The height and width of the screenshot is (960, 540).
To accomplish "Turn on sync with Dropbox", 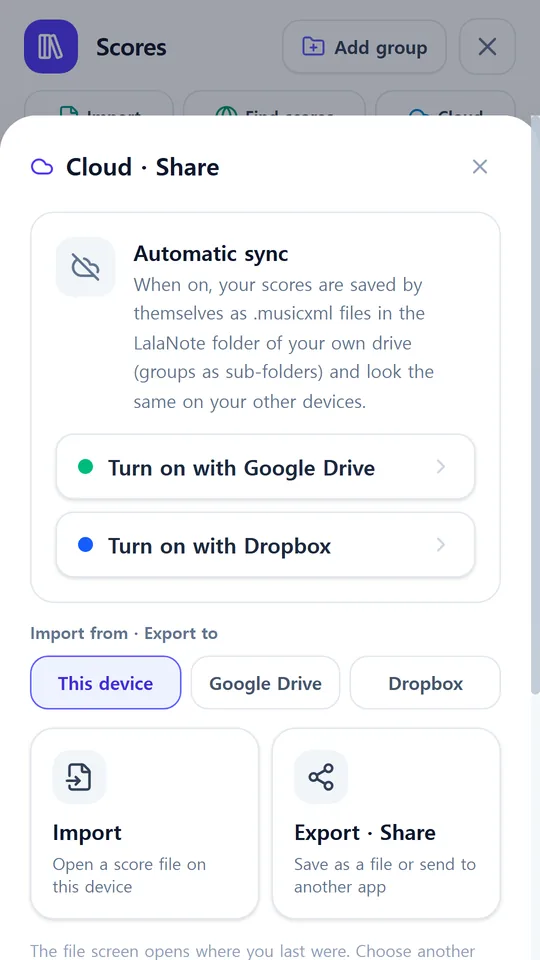I will click(x=265, y=545).
